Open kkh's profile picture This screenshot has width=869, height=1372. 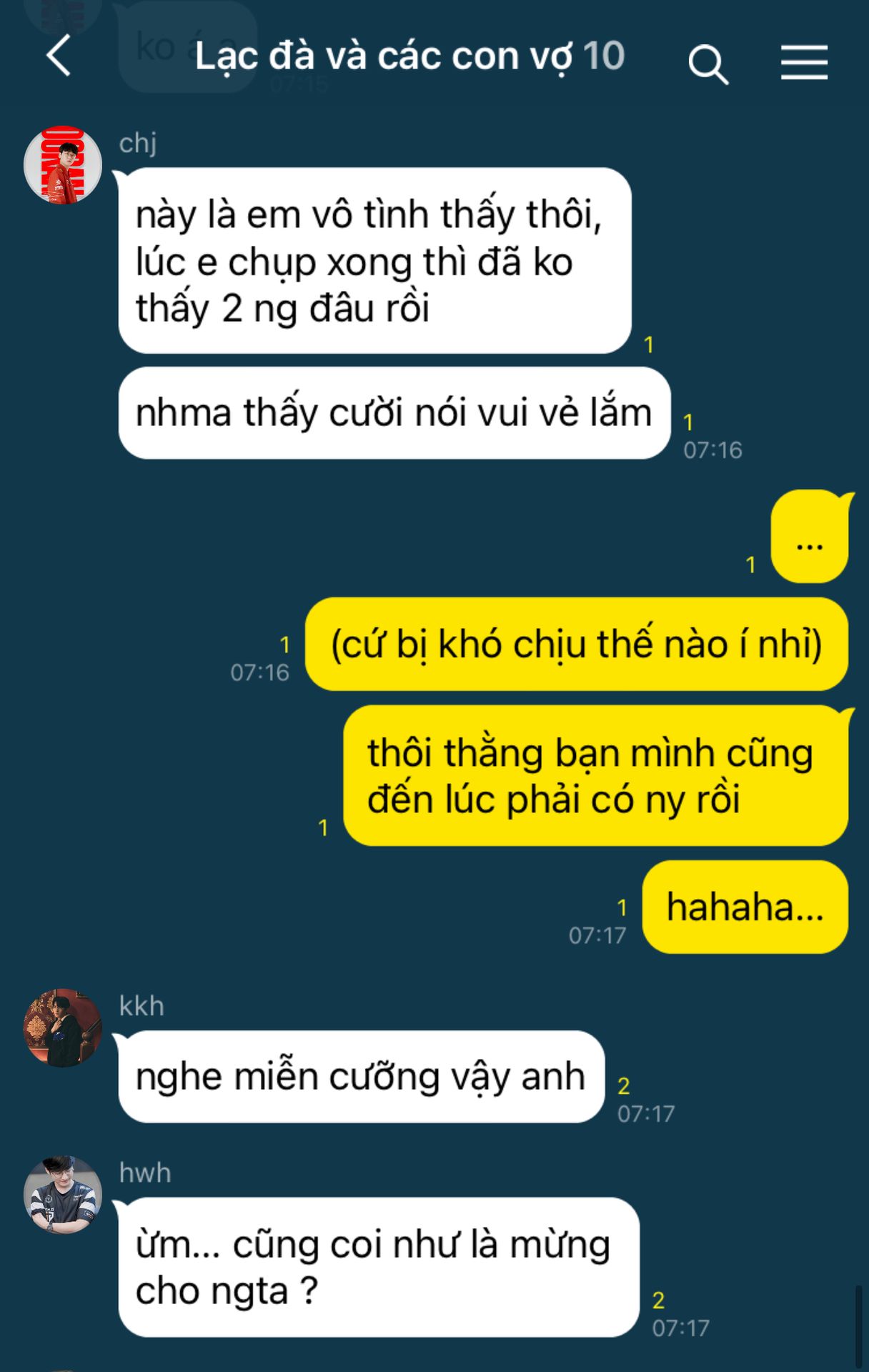click(x=63, y=1028)
